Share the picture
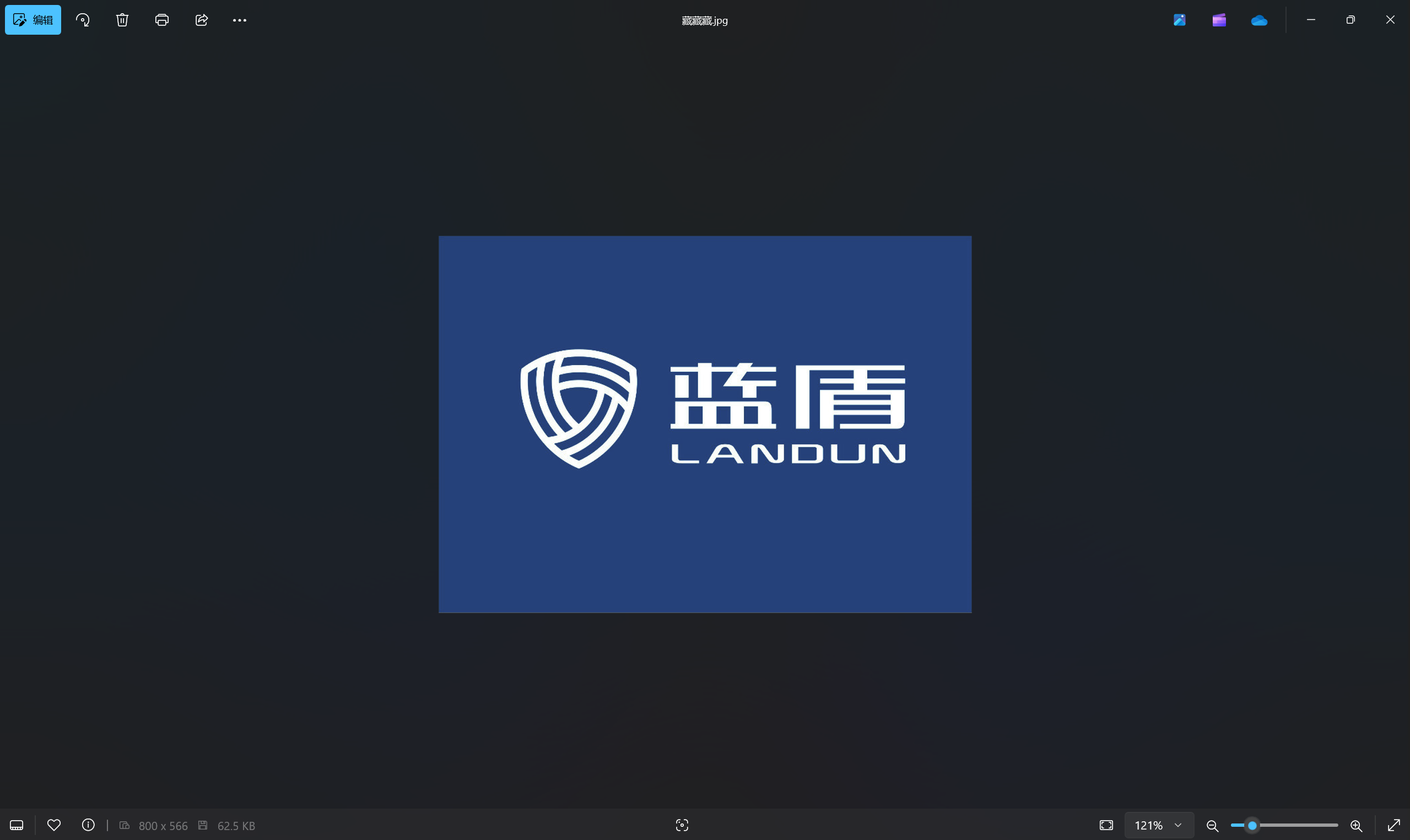Viewport: 1410px width, 840px height. pos(202,20)
